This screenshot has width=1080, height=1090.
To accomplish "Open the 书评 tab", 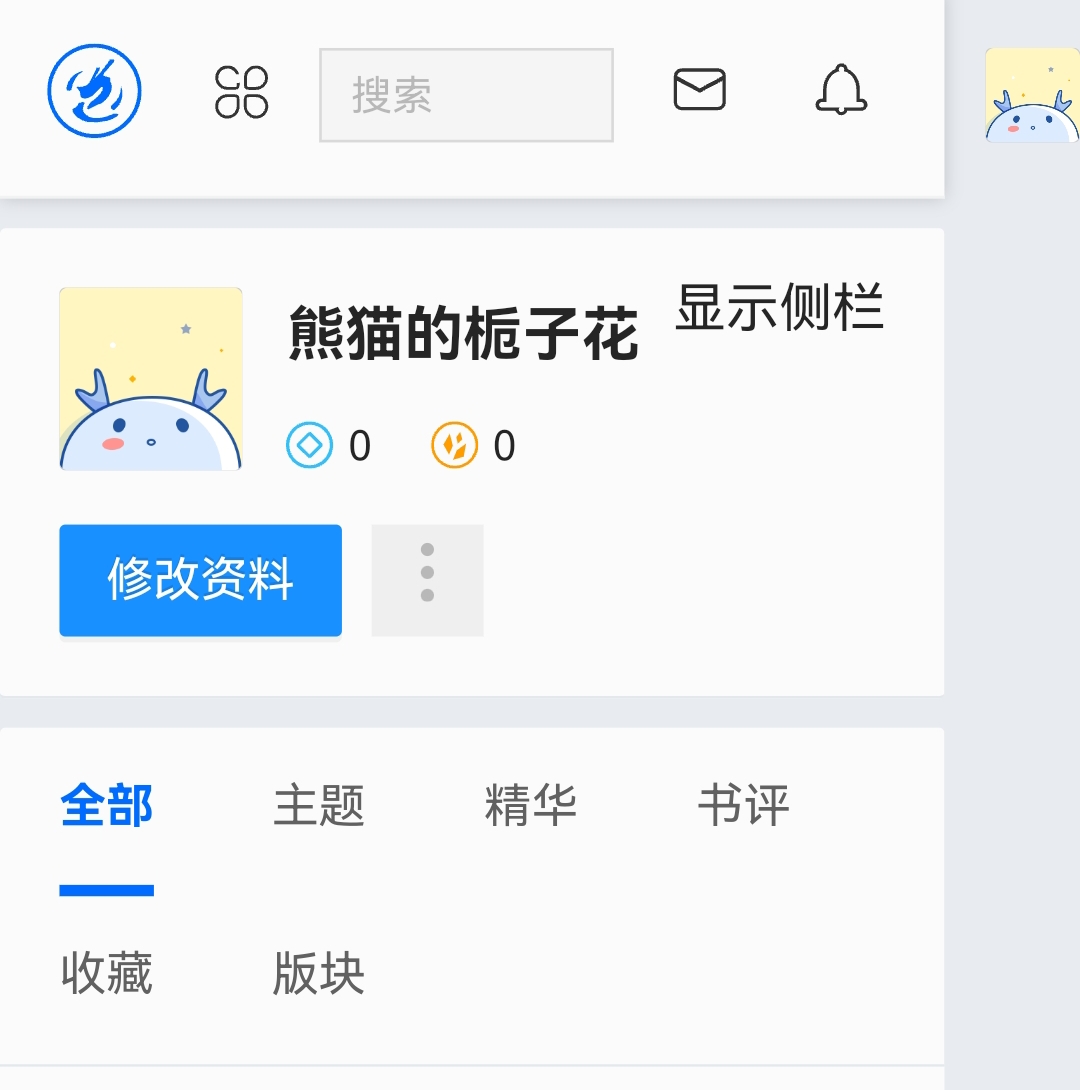I will [743, 806].
